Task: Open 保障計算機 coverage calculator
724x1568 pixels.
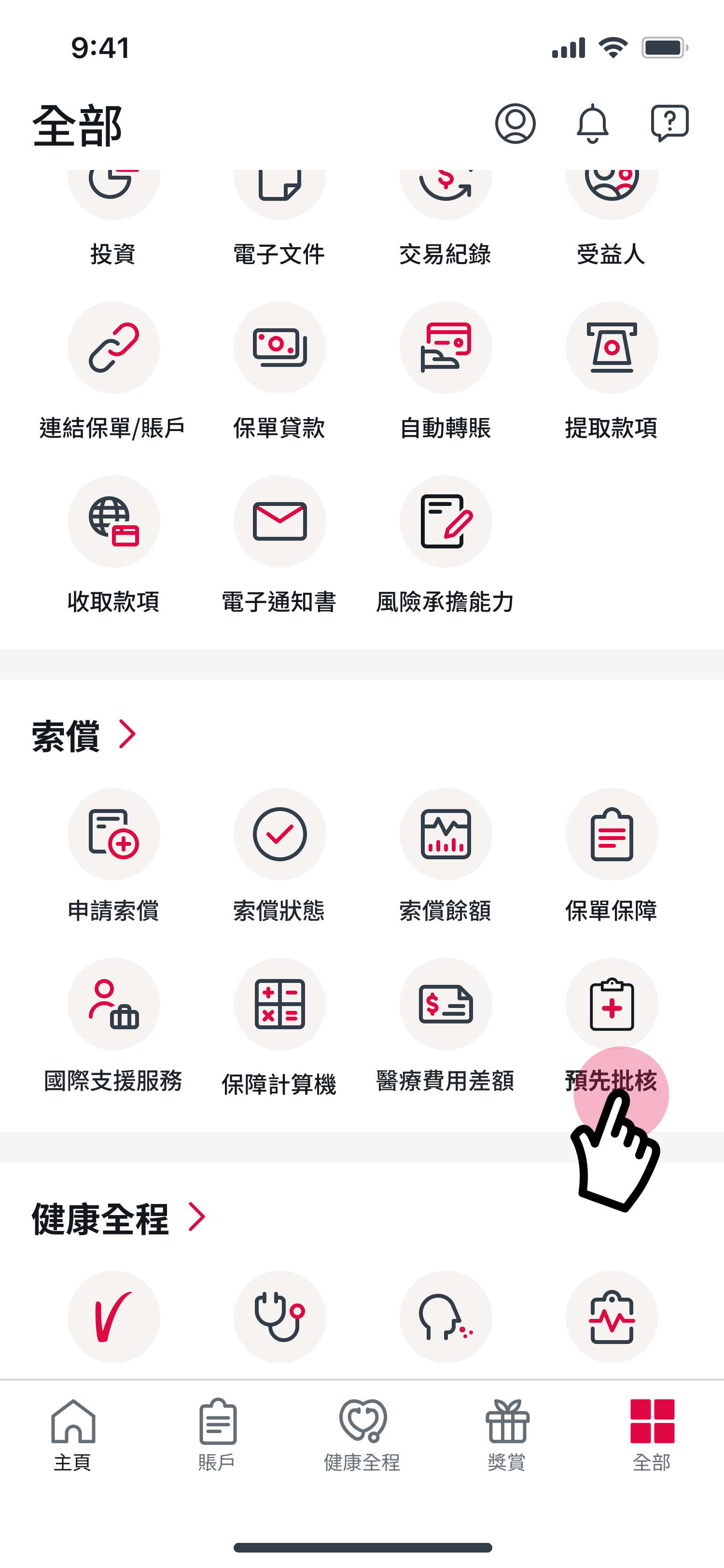Action: pos(279,1004)
